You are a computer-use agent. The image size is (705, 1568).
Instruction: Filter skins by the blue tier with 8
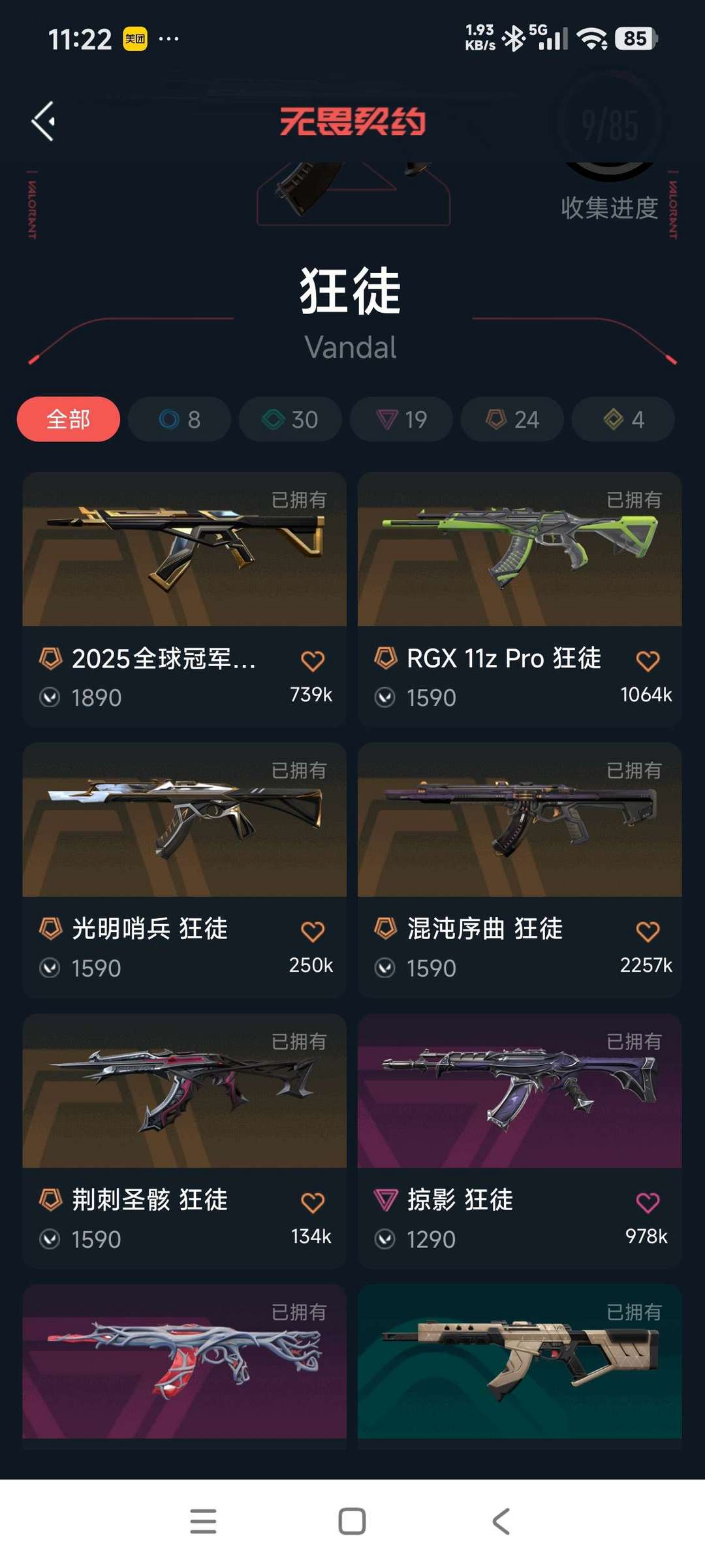click(x=180, y=419)
